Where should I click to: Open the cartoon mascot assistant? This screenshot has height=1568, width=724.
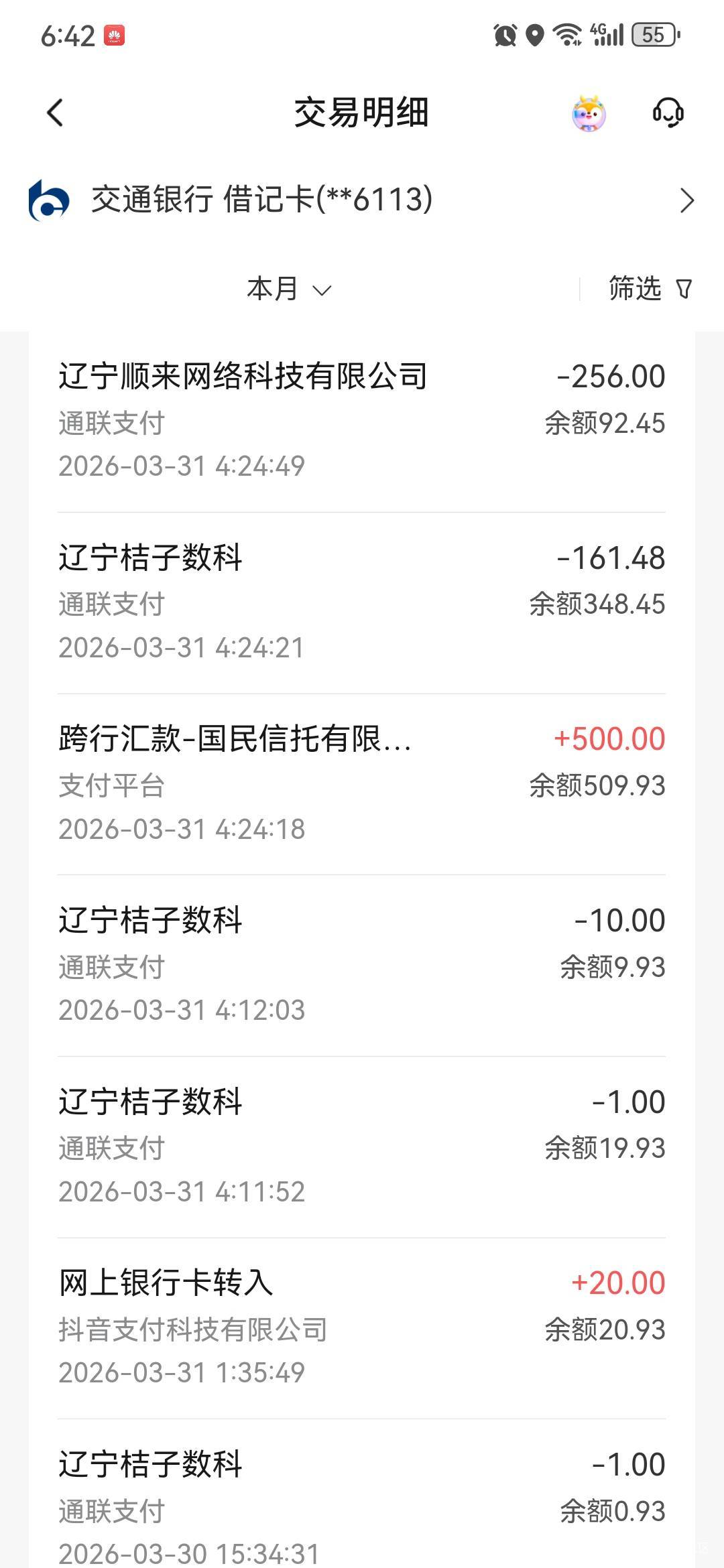point(589,113)
